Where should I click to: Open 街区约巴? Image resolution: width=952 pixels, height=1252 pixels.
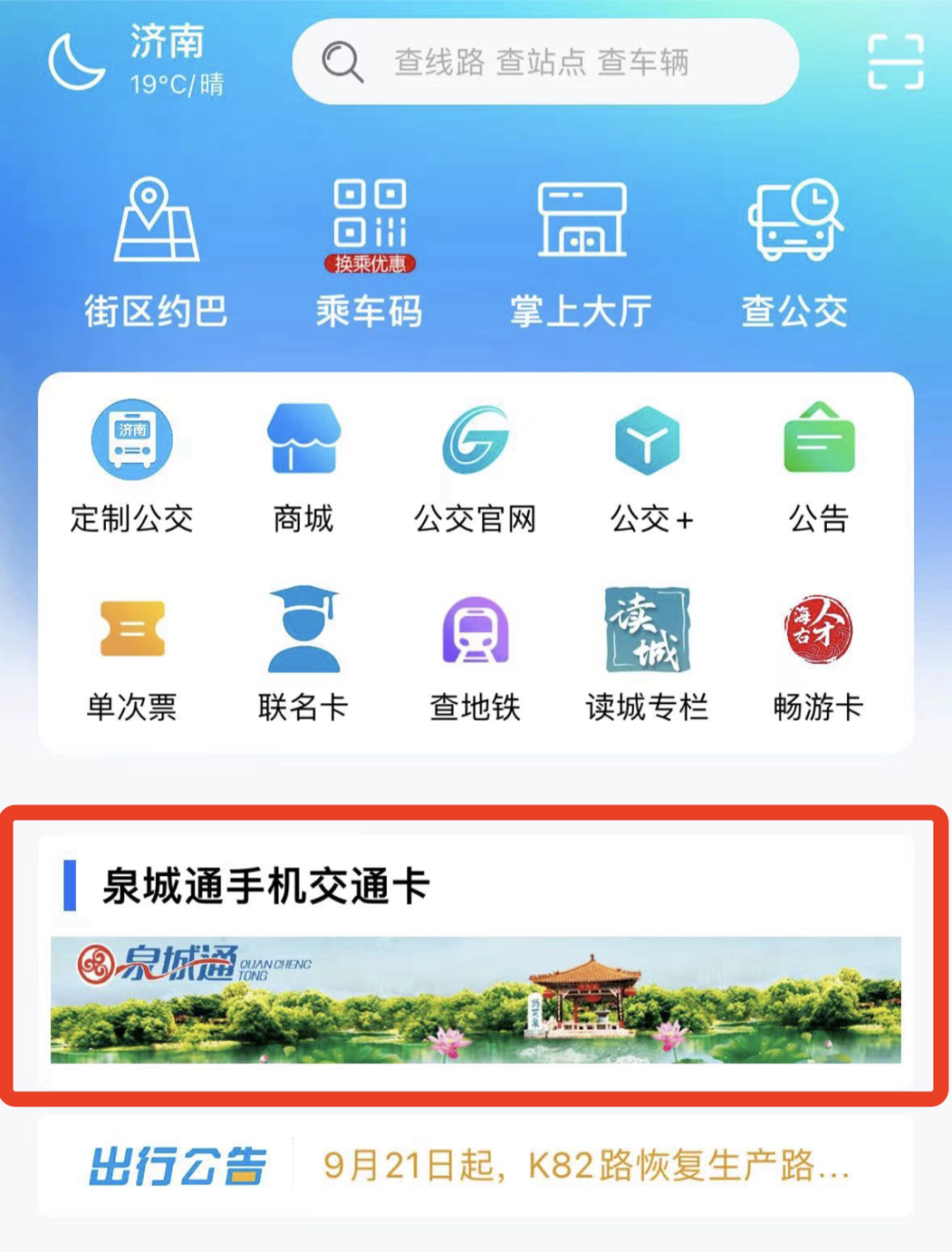point(156,252)
